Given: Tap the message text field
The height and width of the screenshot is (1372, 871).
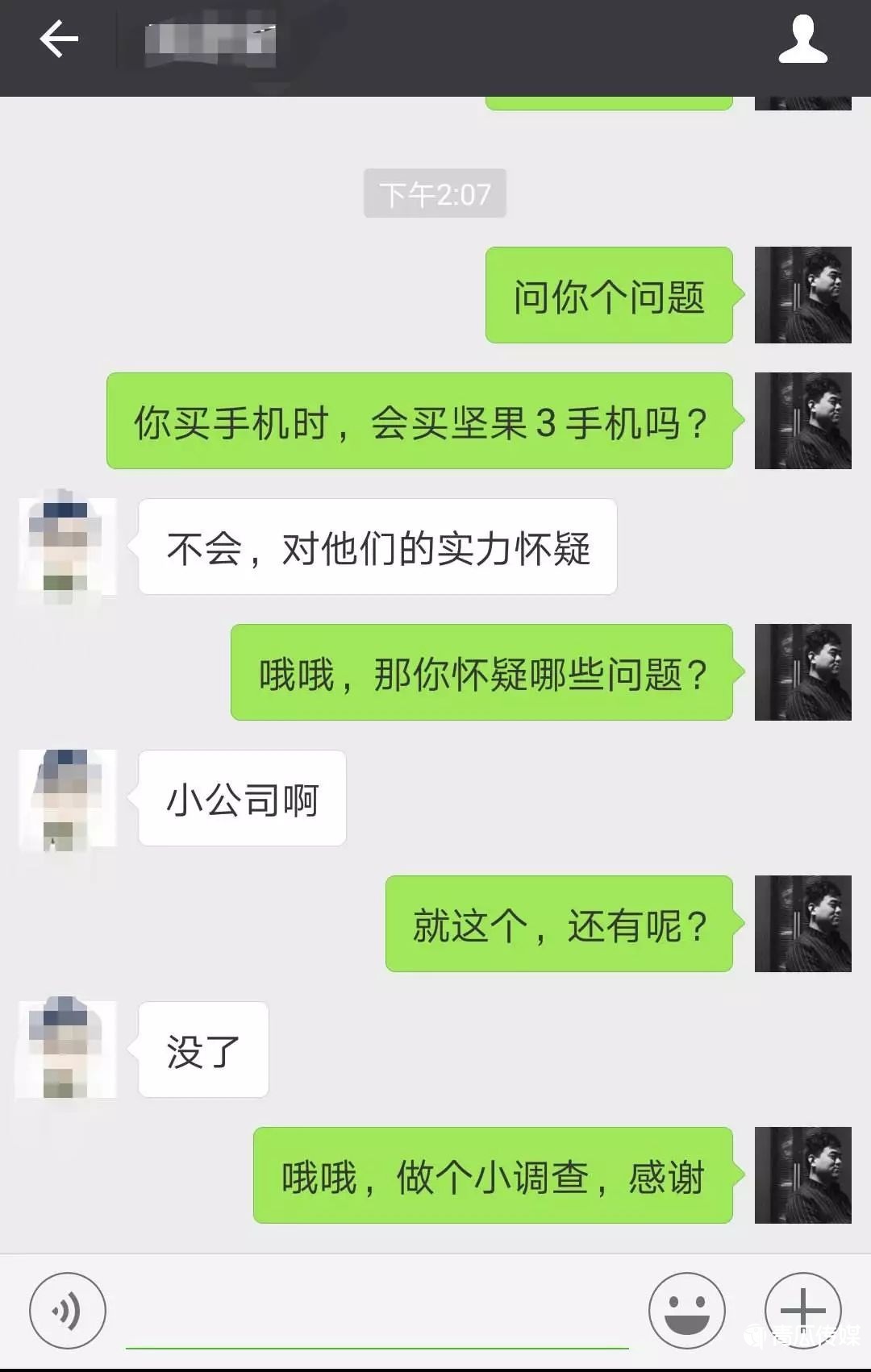Looking at the screenshot, I should point(377,1314).
